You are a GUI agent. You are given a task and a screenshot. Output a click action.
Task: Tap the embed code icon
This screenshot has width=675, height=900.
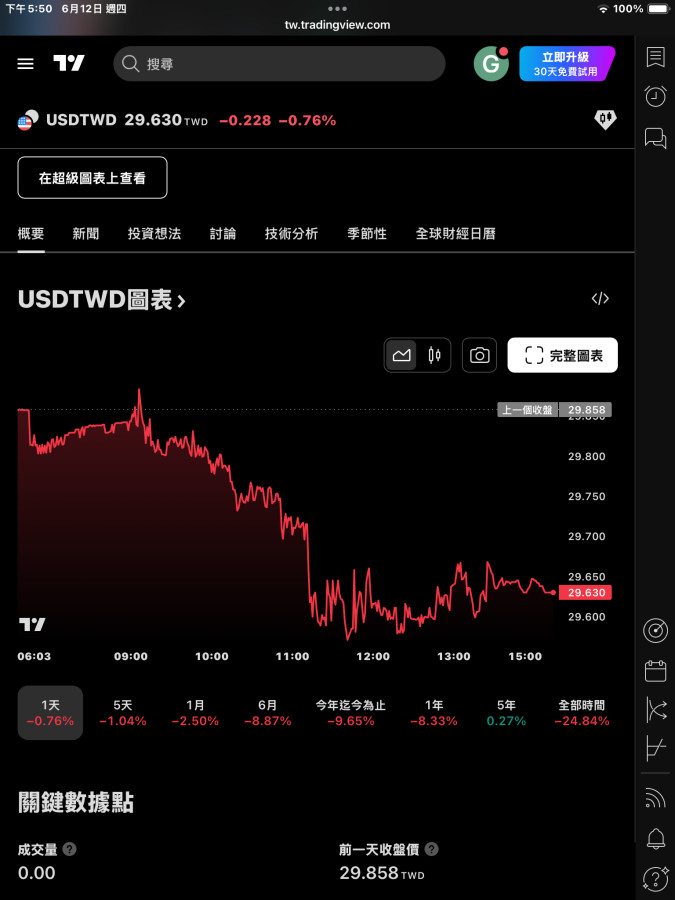[x=600, y=298]
